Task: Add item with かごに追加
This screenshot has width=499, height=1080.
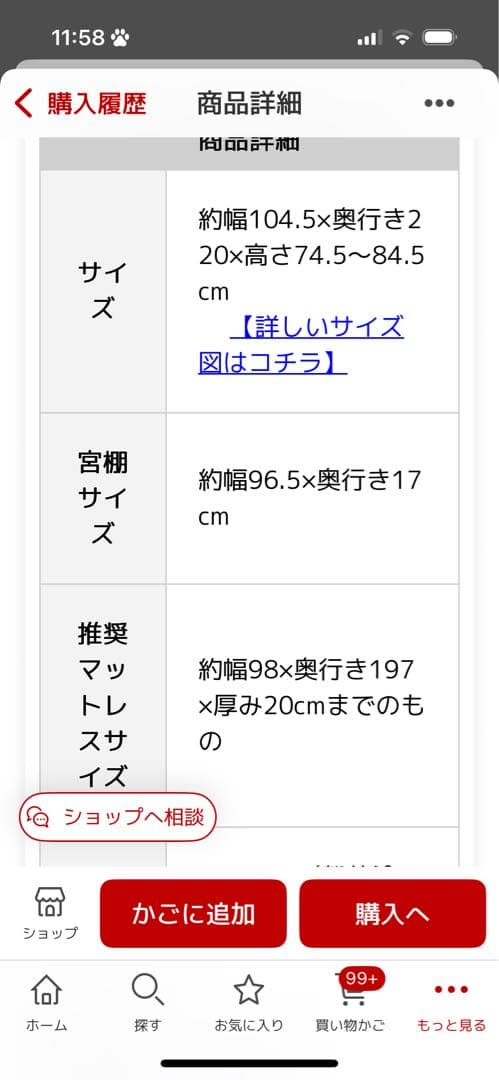Action: click(193, 913)
